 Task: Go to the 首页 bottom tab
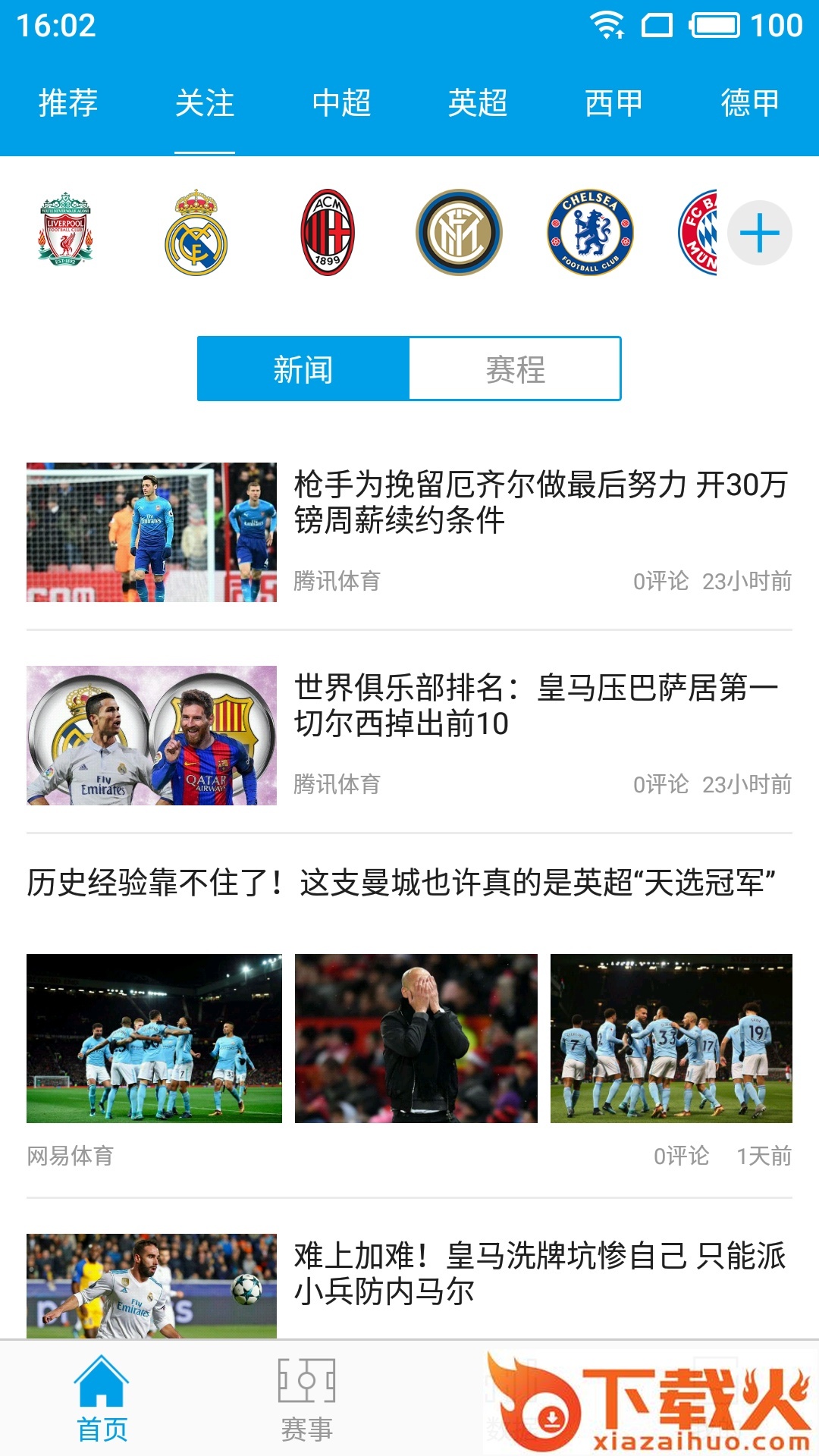click(102, 1399)
